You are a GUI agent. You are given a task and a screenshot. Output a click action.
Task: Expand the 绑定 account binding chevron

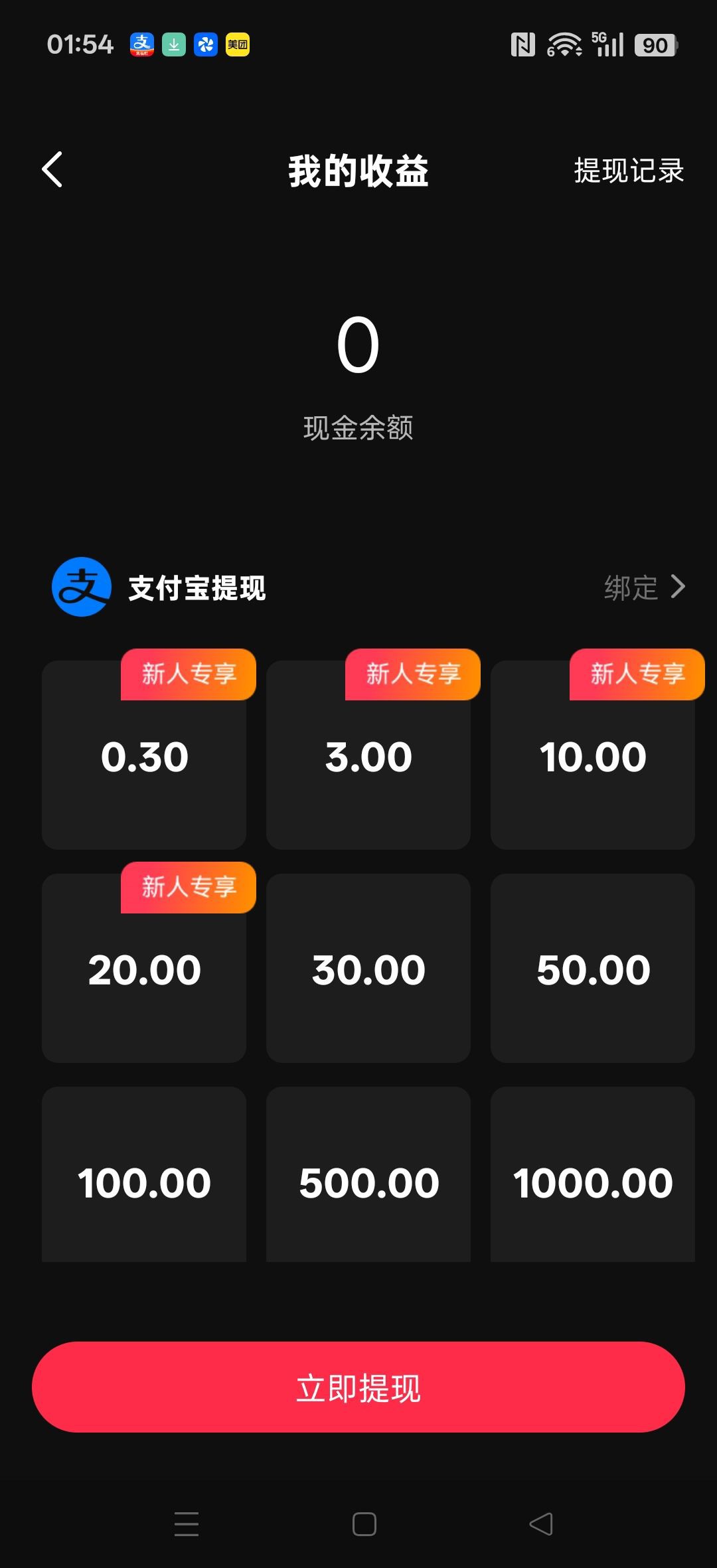tap(679, 587)
